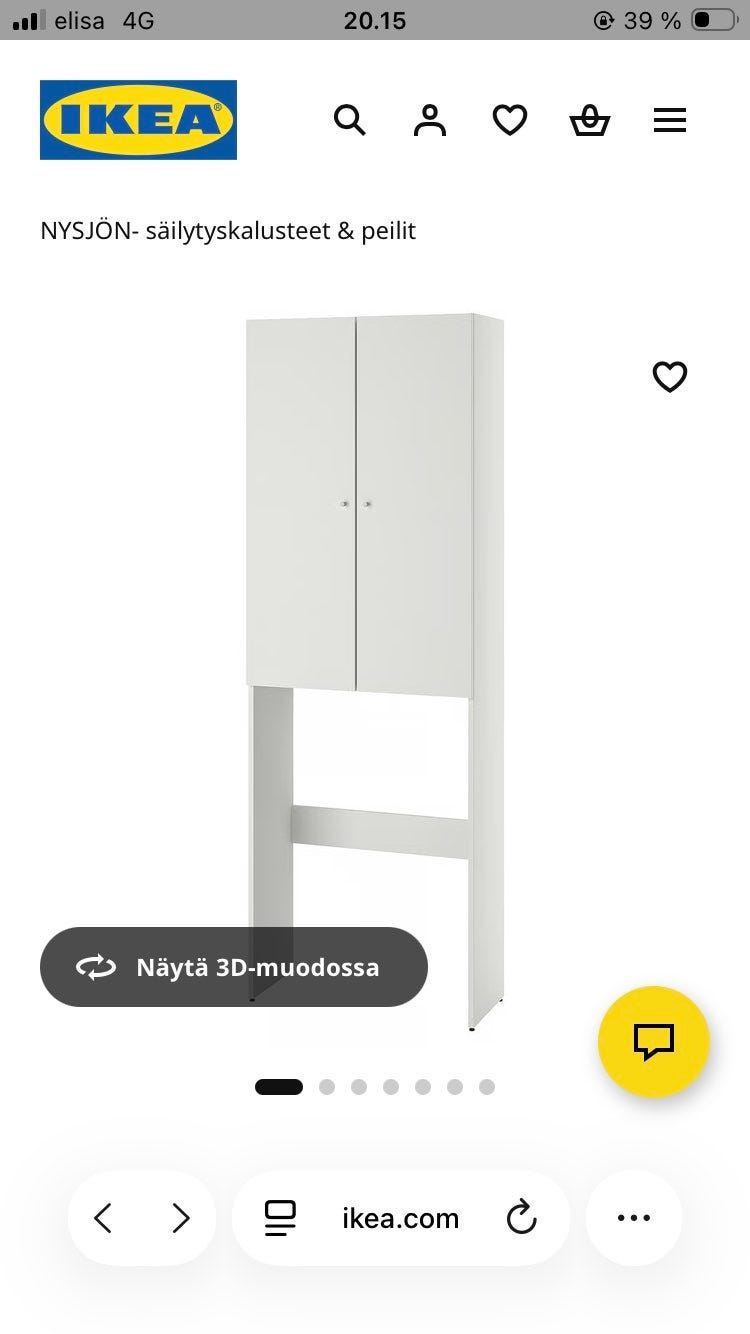Image resolution: width=750 pixels, height=1334 pixels.
Task: Open the shopping basket
Action: (590, 120)
